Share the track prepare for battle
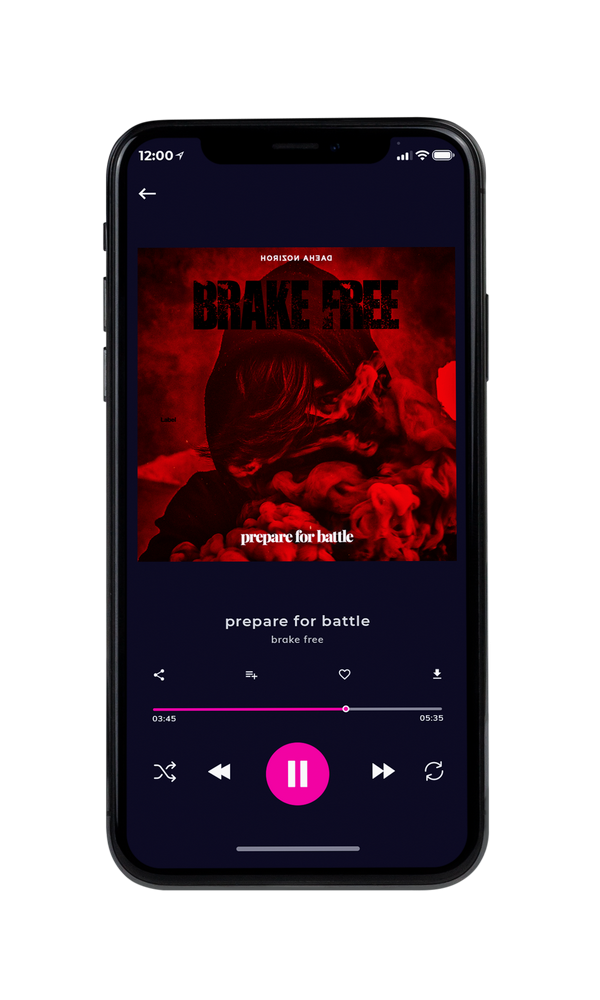The width and height of the screenshot is (600, 1000). (x=159, y=675)
